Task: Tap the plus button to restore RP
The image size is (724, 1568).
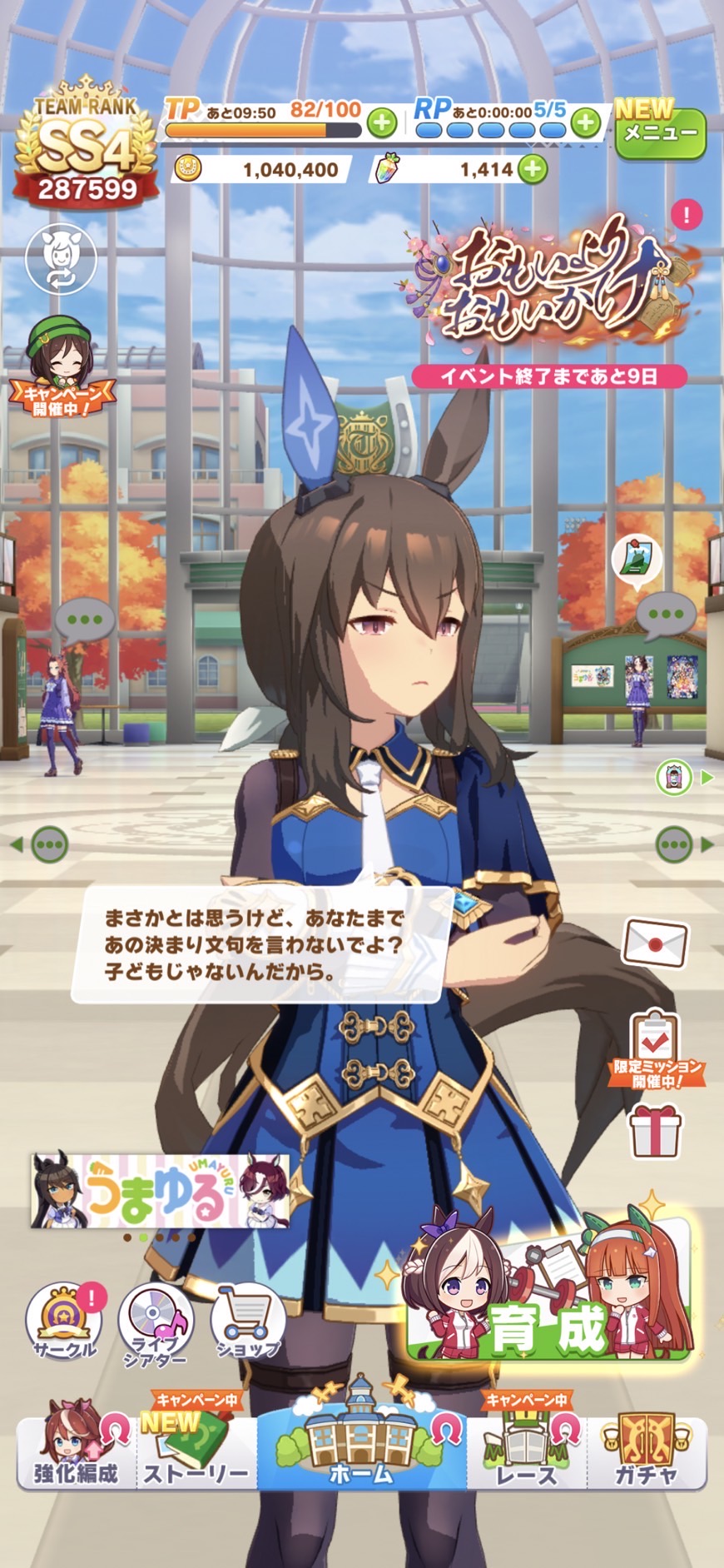Action: 586,123
